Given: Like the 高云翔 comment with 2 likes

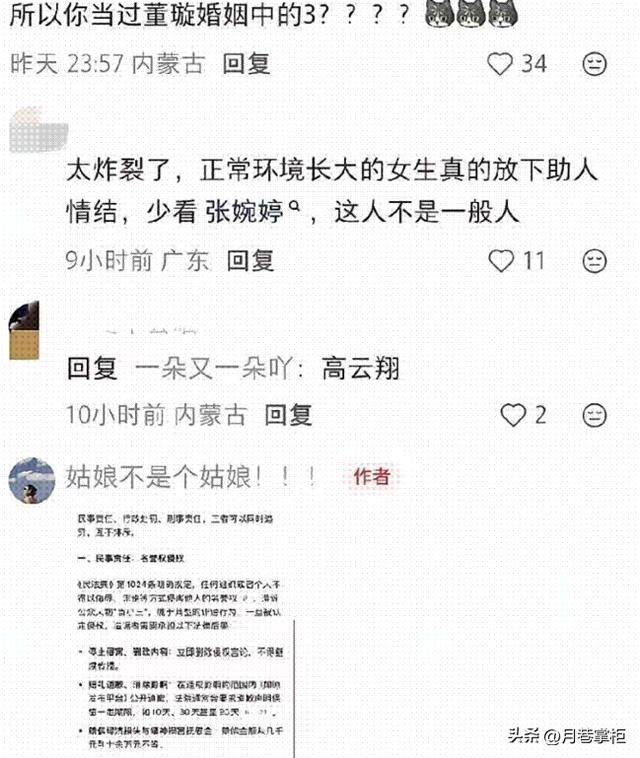Looking at the screenshot, I should [x=513, y=414].
